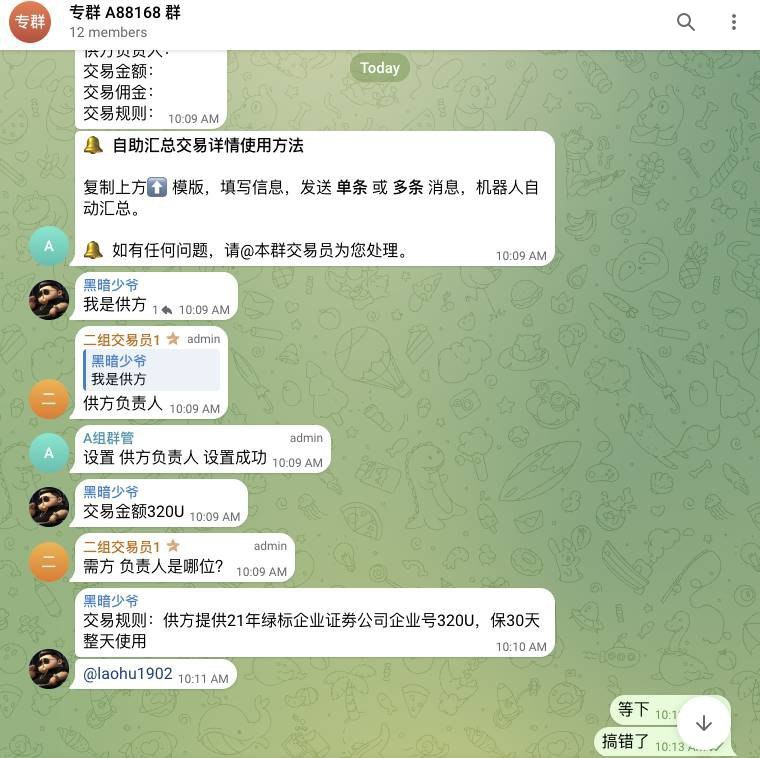Search within this group chat

pos(686,22)
